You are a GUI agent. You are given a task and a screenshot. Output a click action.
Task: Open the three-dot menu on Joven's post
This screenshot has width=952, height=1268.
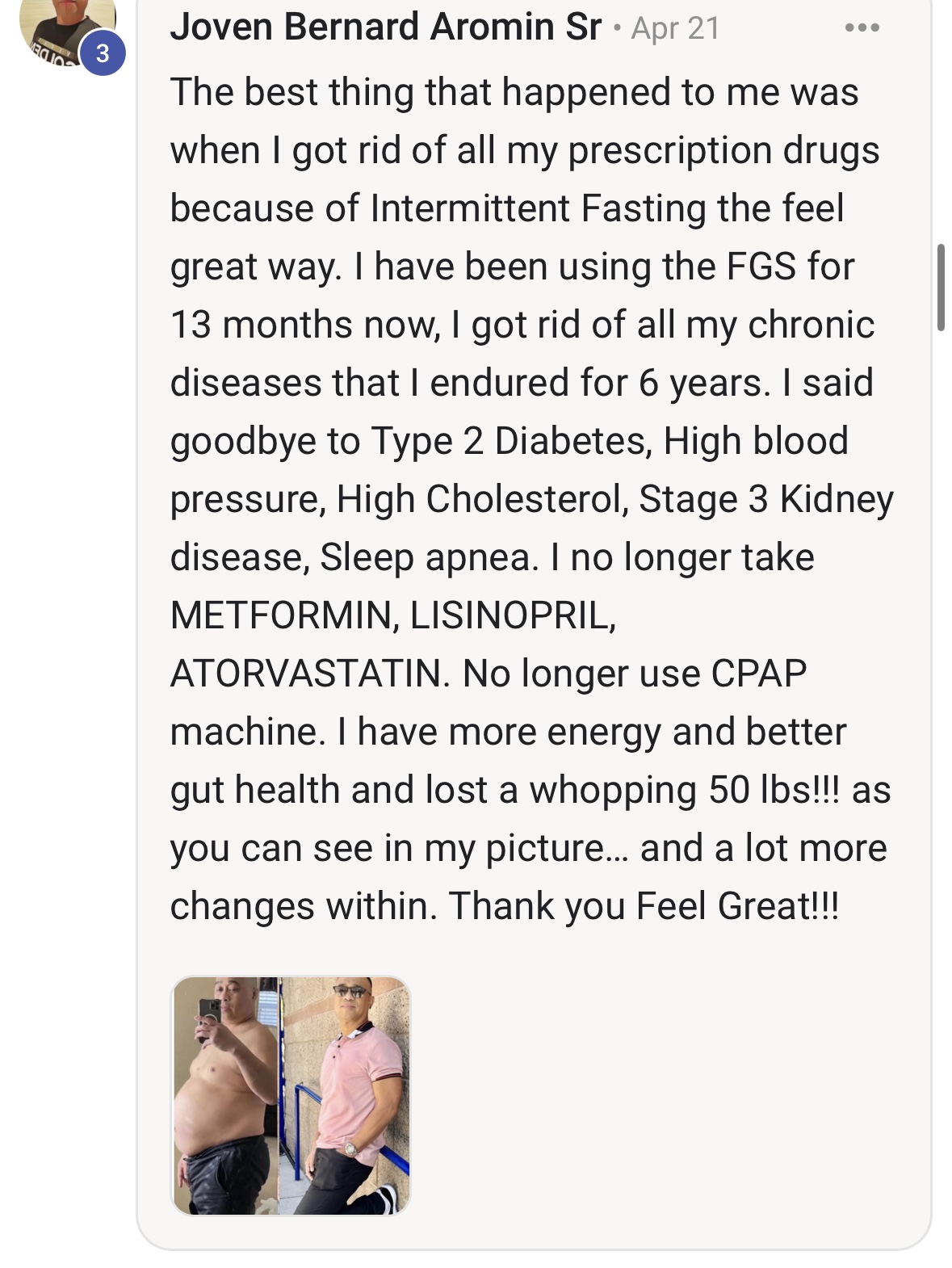click(862, 28)
